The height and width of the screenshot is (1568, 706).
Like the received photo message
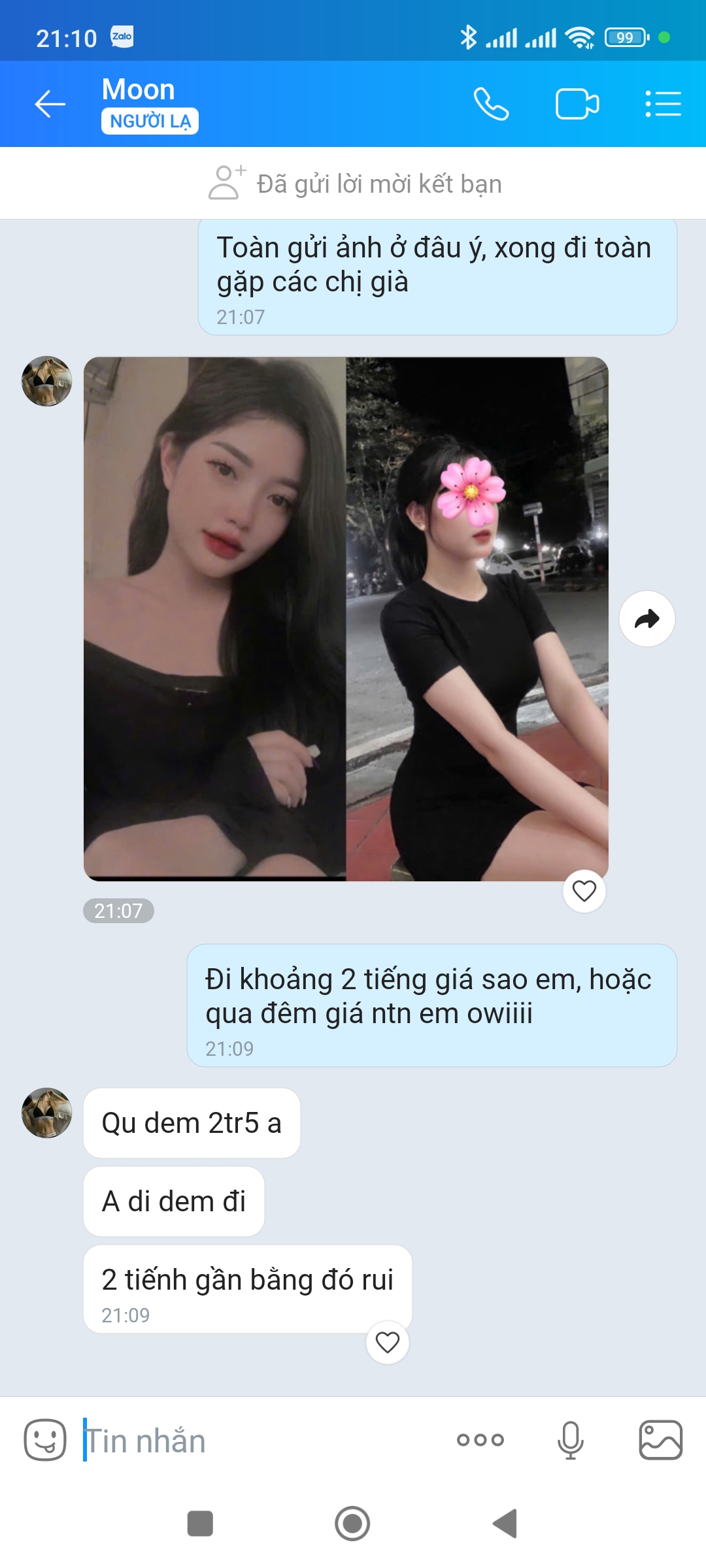(584, 890)
